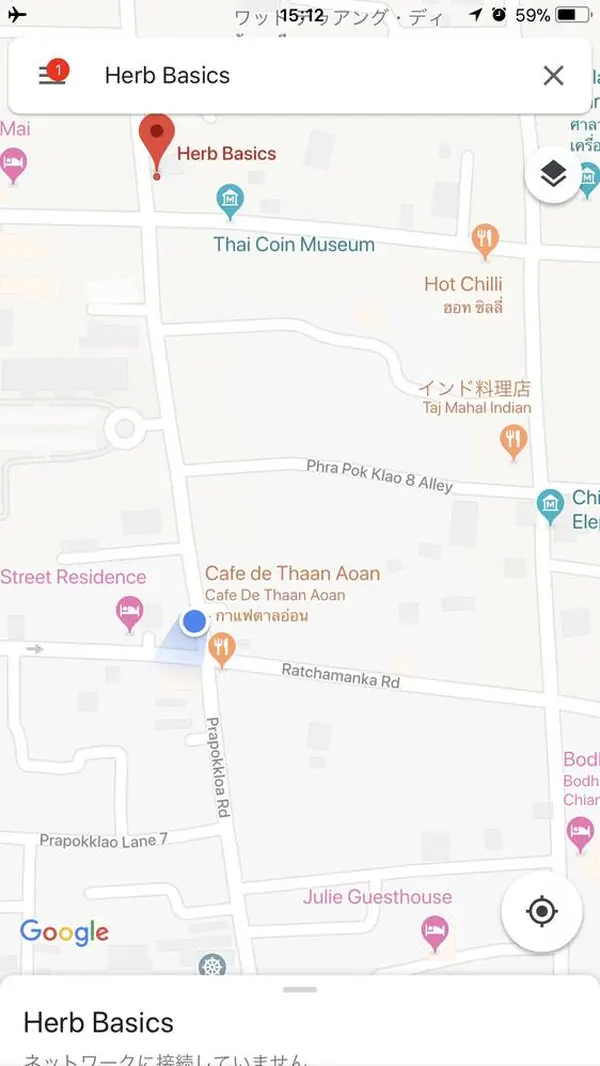The width and height of the screenshot is (600, 1066).
Task: Open the Julie Guesthouse hotel marker
Action: [x=434, y=931]
